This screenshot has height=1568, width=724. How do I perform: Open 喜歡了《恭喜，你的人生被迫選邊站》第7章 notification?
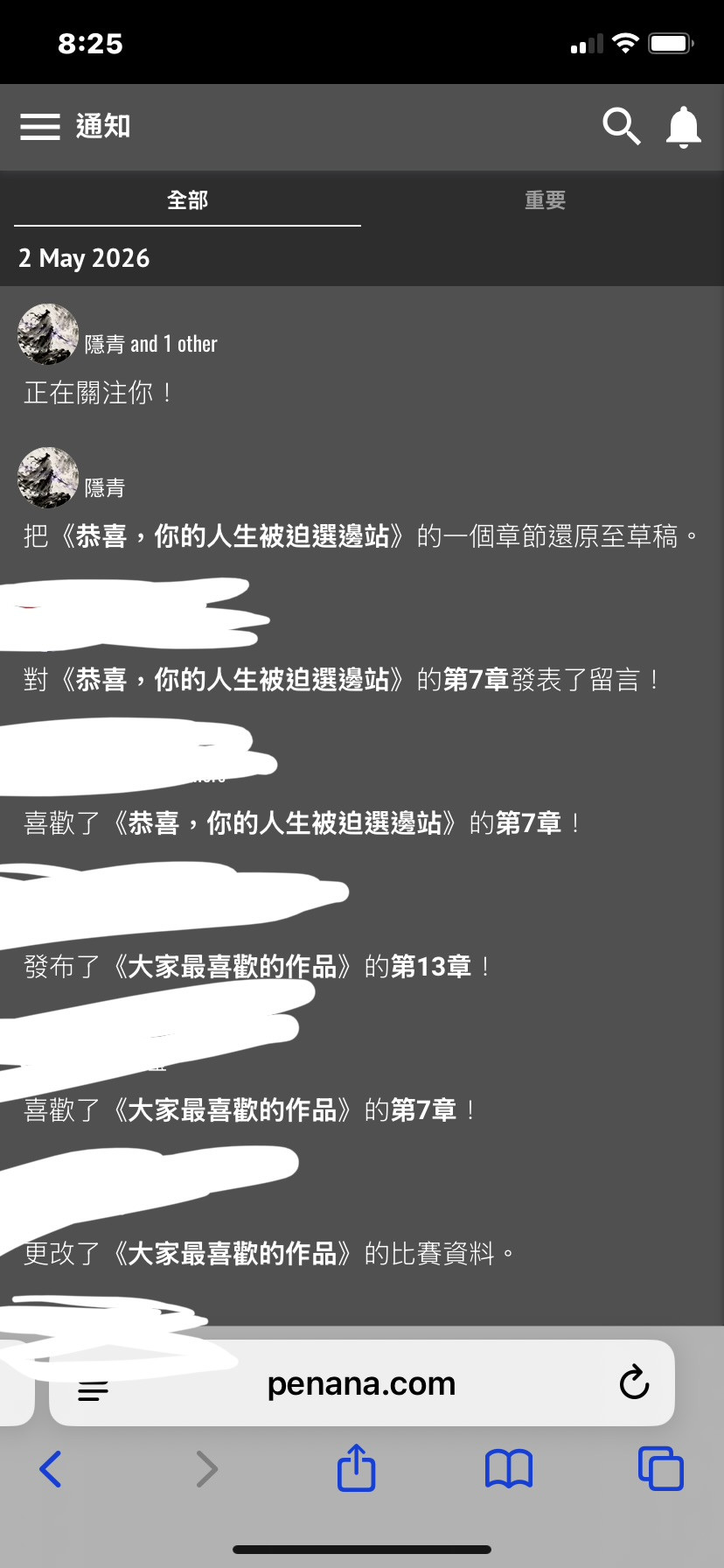(362, 788)
